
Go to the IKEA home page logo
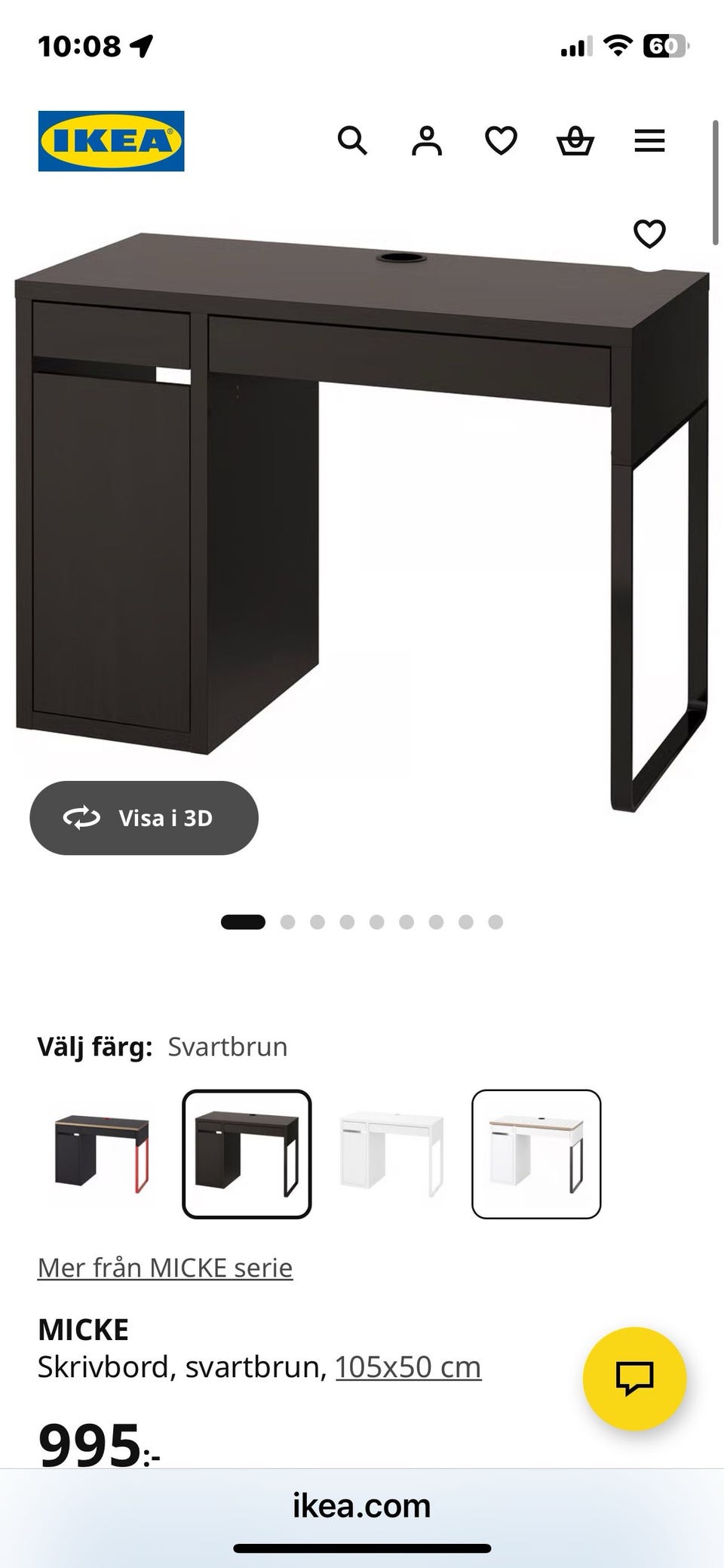tap(111, 141)
